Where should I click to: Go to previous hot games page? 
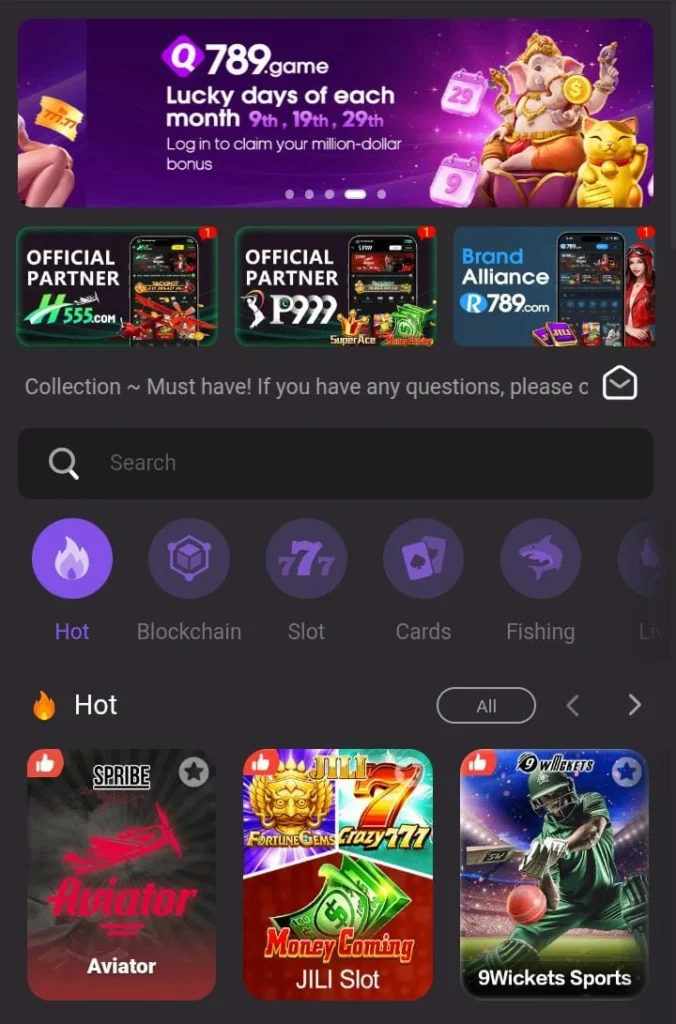coord(573,706)
